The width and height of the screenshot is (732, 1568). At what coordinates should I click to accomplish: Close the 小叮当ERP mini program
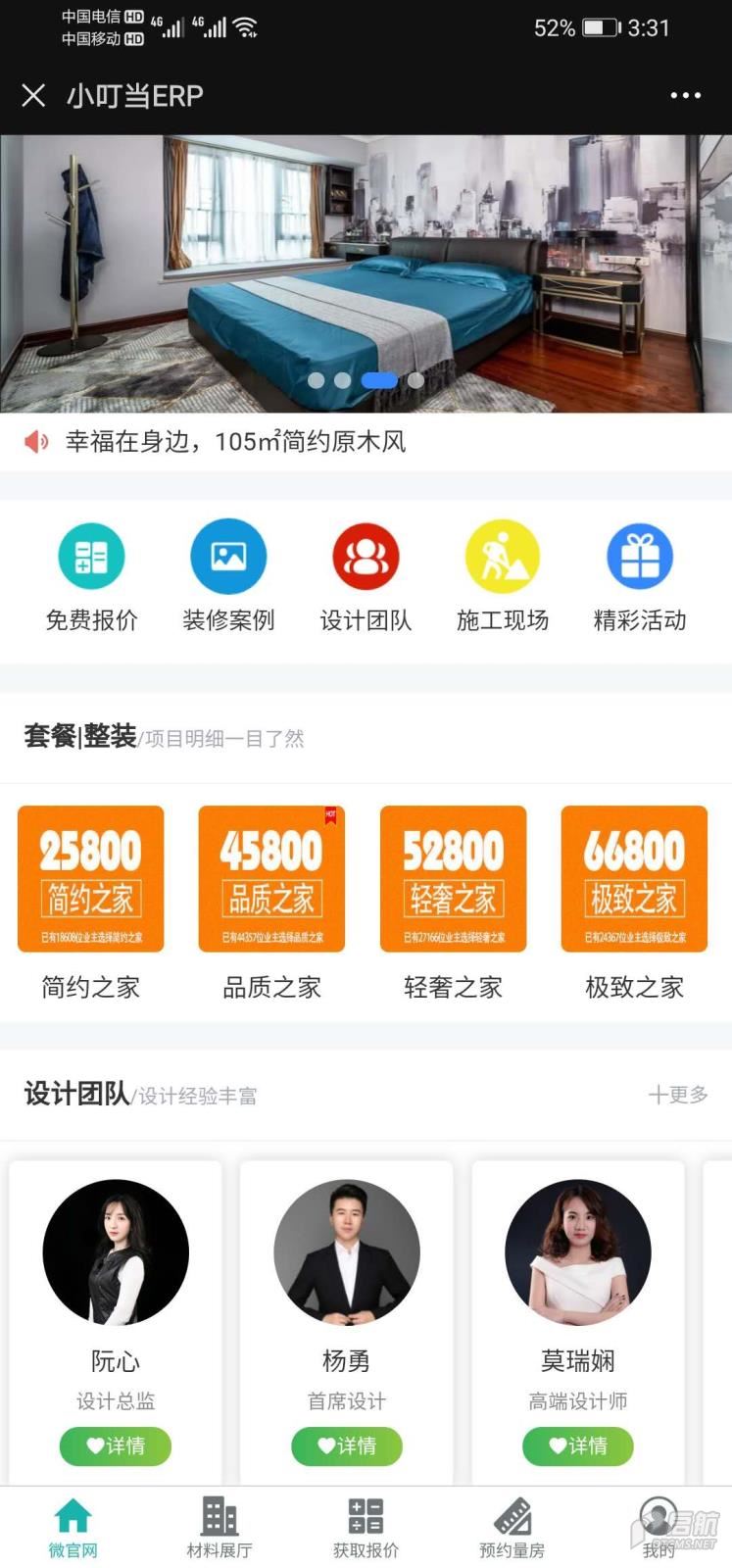pyautogui.click(x=33, y=95)
